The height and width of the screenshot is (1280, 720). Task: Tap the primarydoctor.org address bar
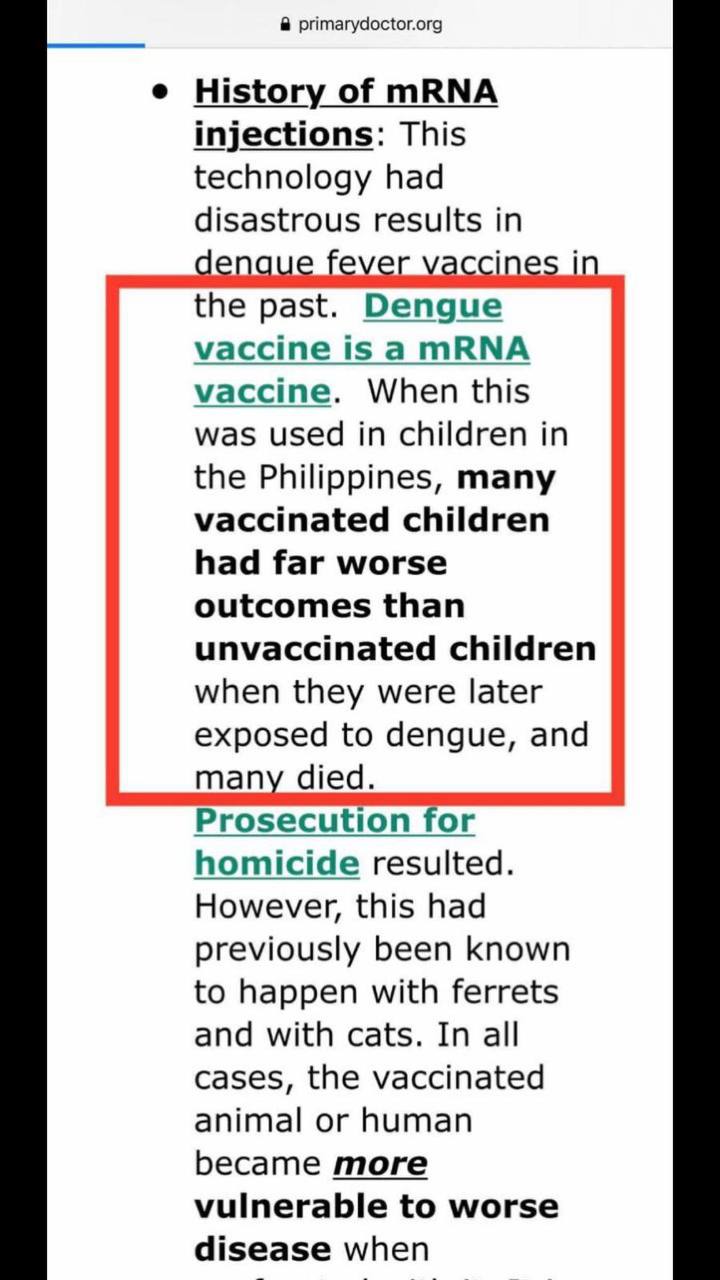pos(360,23)
